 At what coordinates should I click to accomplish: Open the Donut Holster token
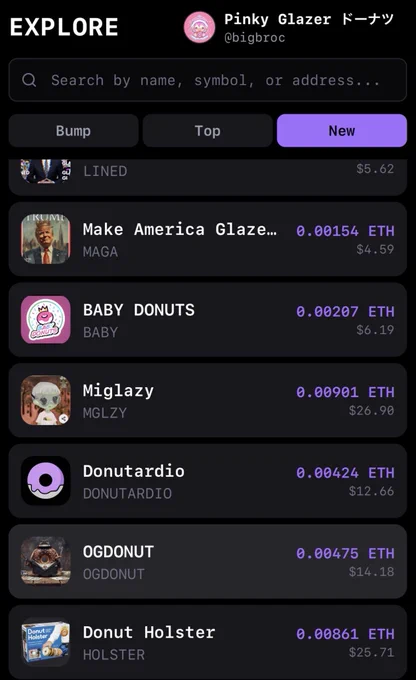coord(208,642)
